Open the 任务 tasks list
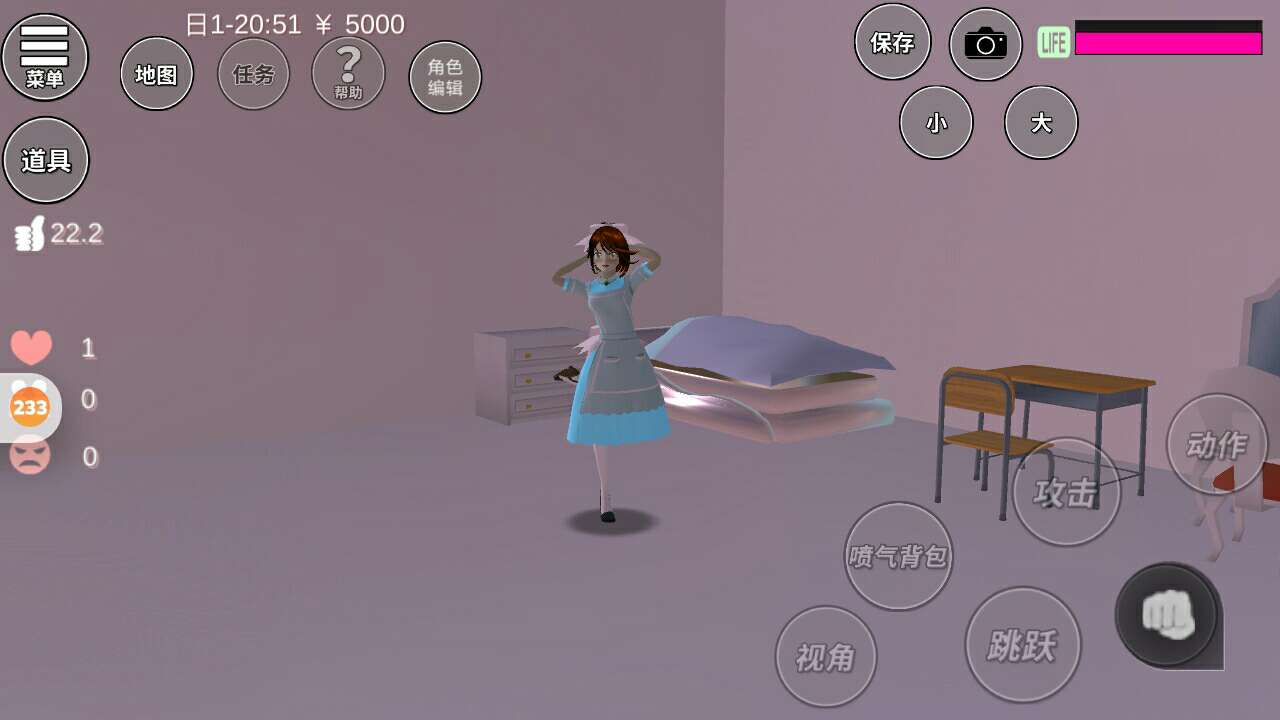 tap(253, 74)
